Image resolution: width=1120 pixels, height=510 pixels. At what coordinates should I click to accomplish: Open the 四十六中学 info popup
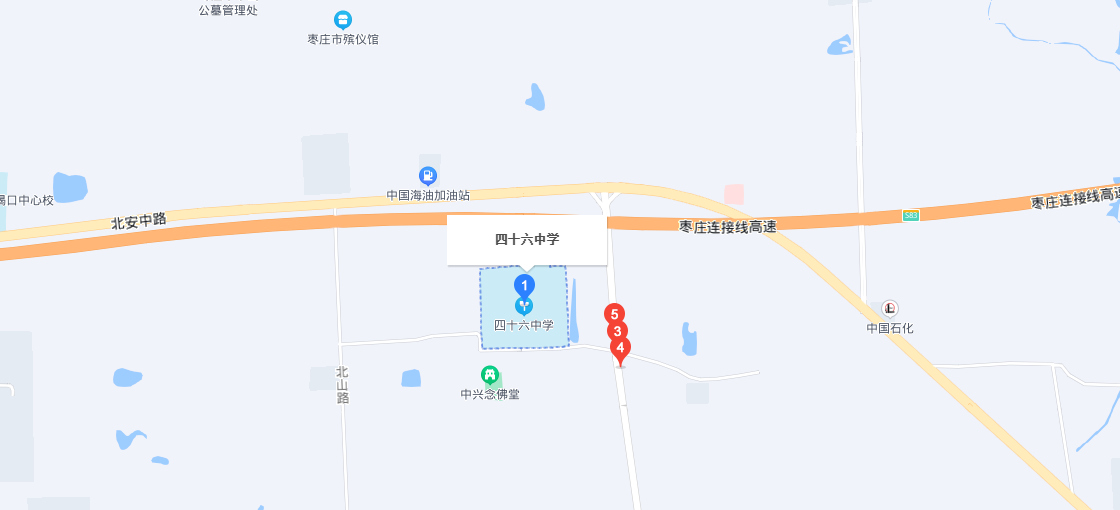pyautogui.click(x=527, y=240)
